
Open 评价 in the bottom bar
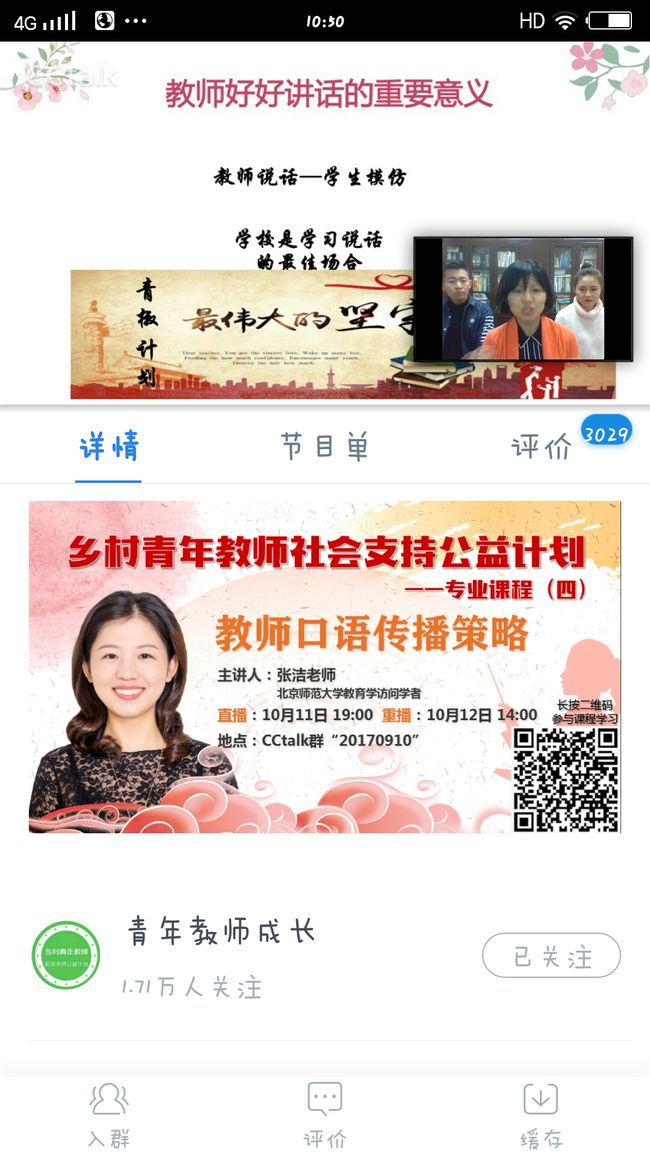[324, 1115]
